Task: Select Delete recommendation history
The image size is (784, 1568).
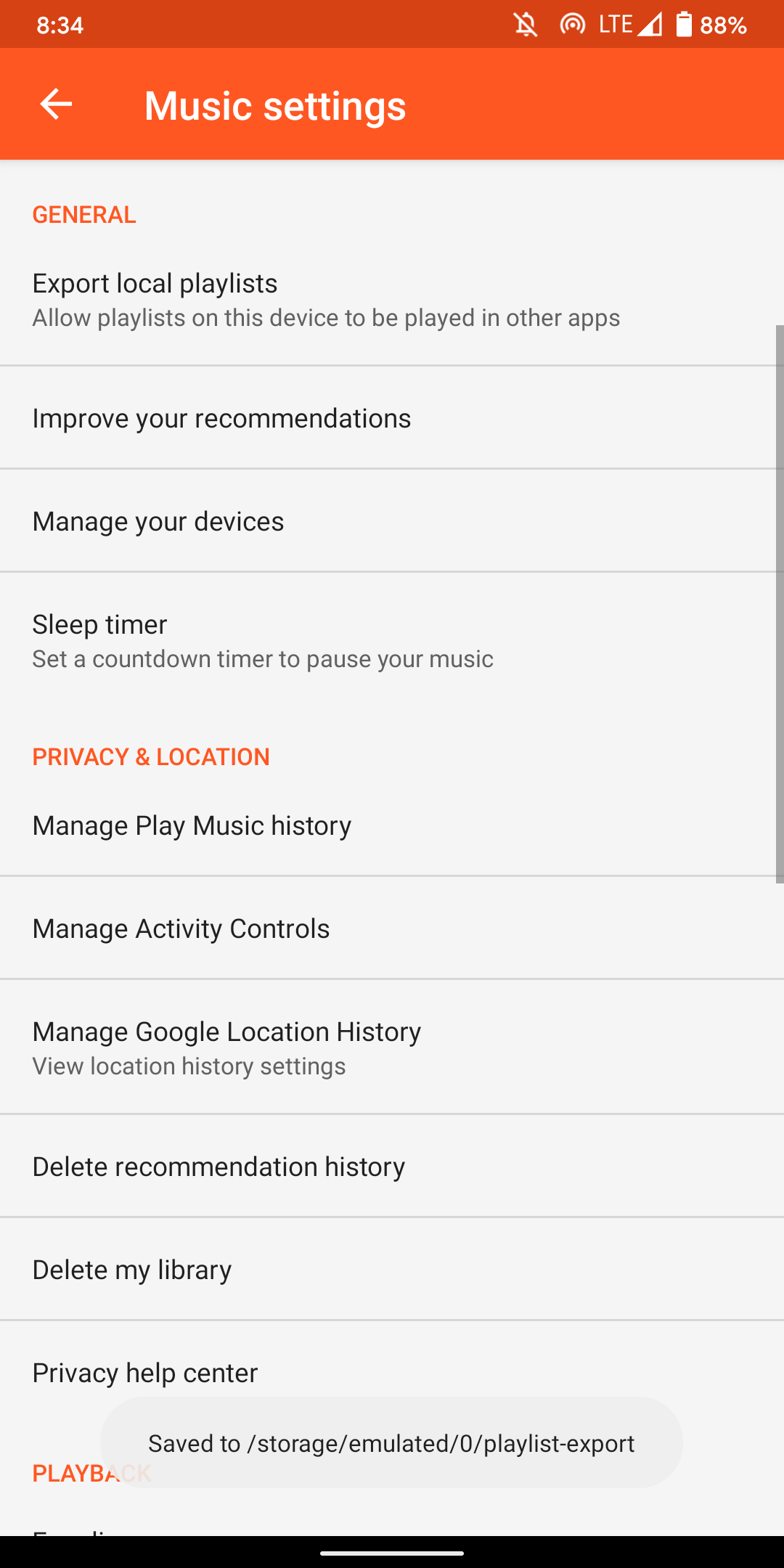Action: pos(392,1167)
